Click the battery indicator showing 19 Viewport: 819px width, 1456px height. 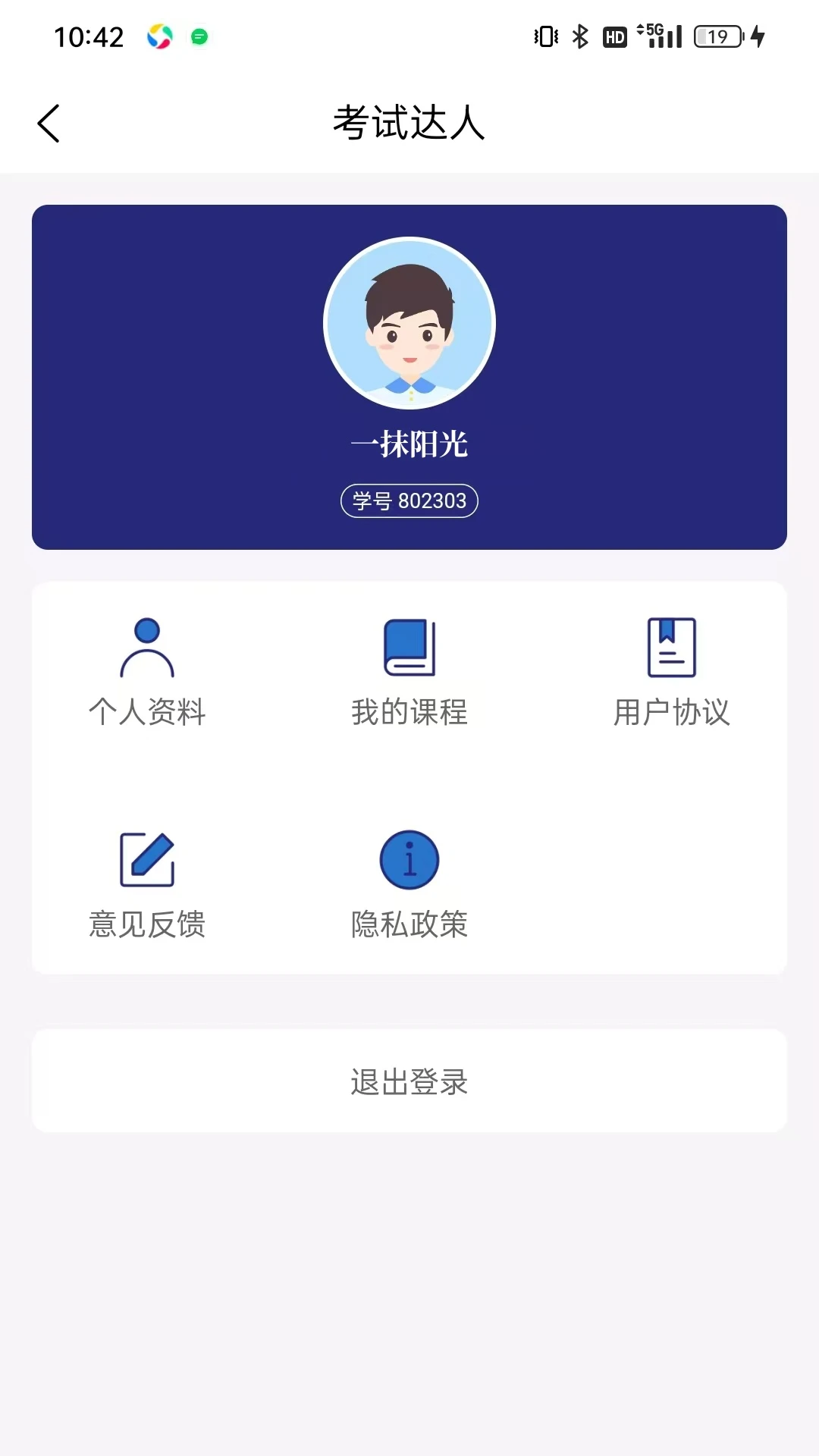coord(716,36)
